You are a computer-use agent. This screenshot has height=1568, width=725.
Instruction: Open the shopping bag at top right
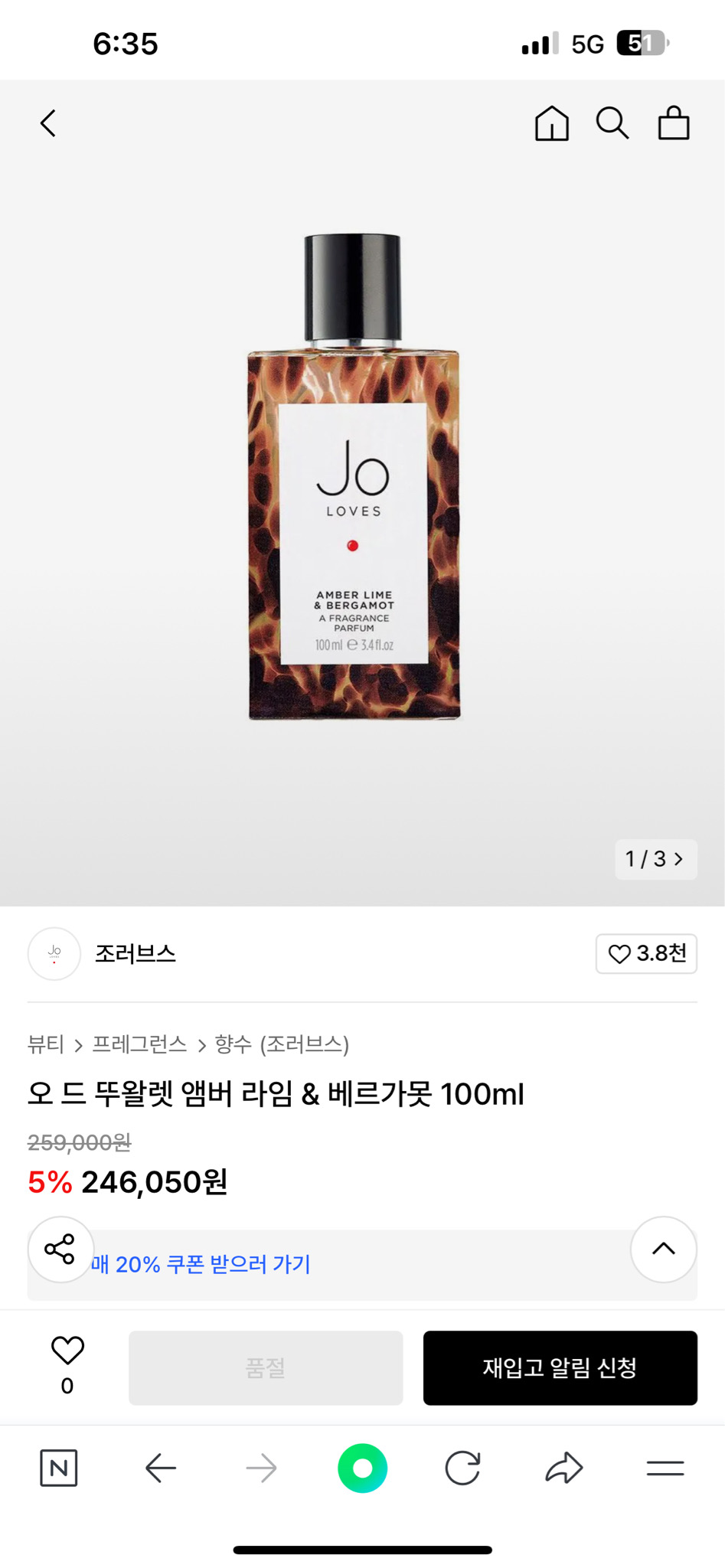673,123
